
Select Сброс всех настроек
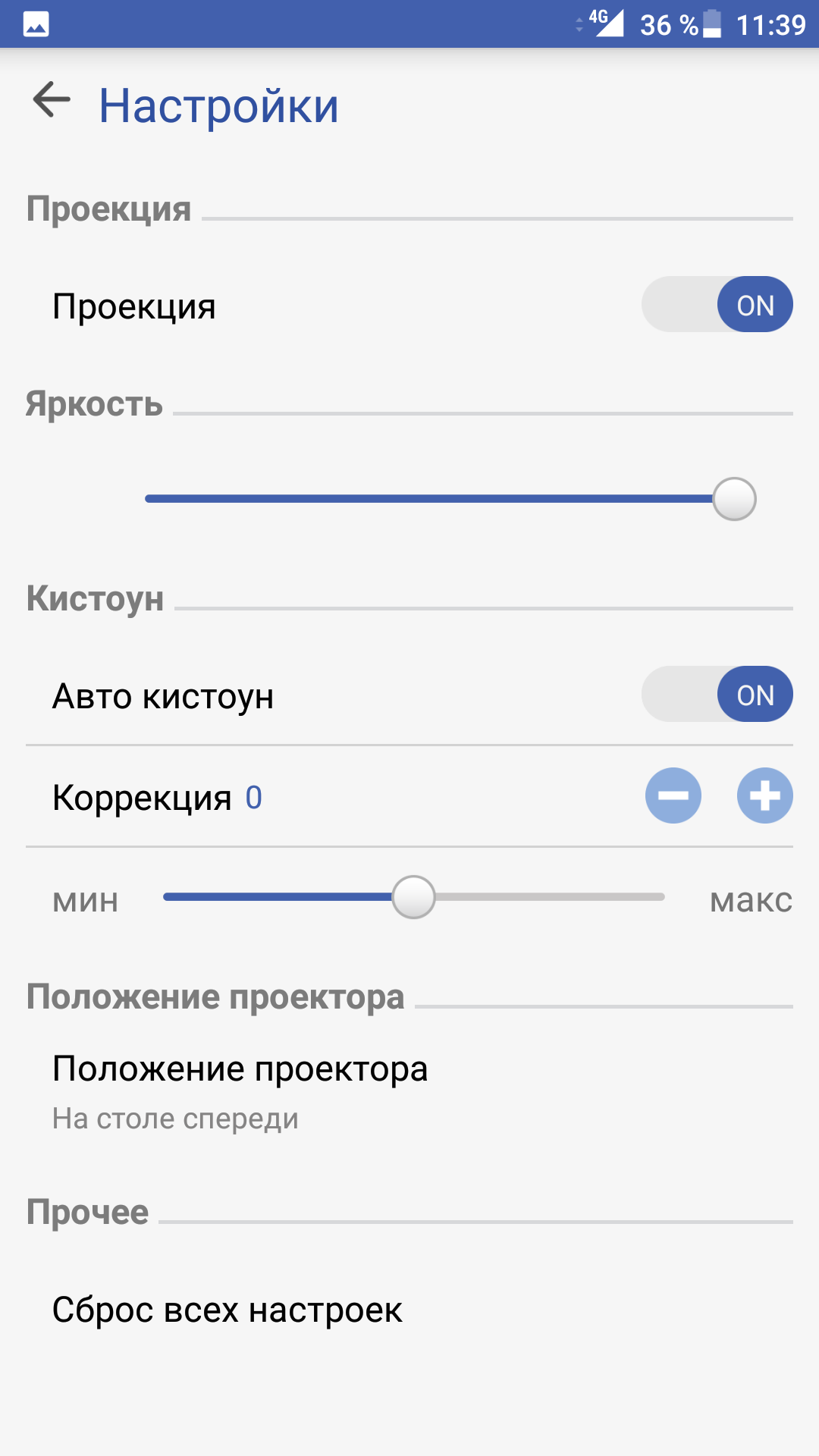[409, 1310]
